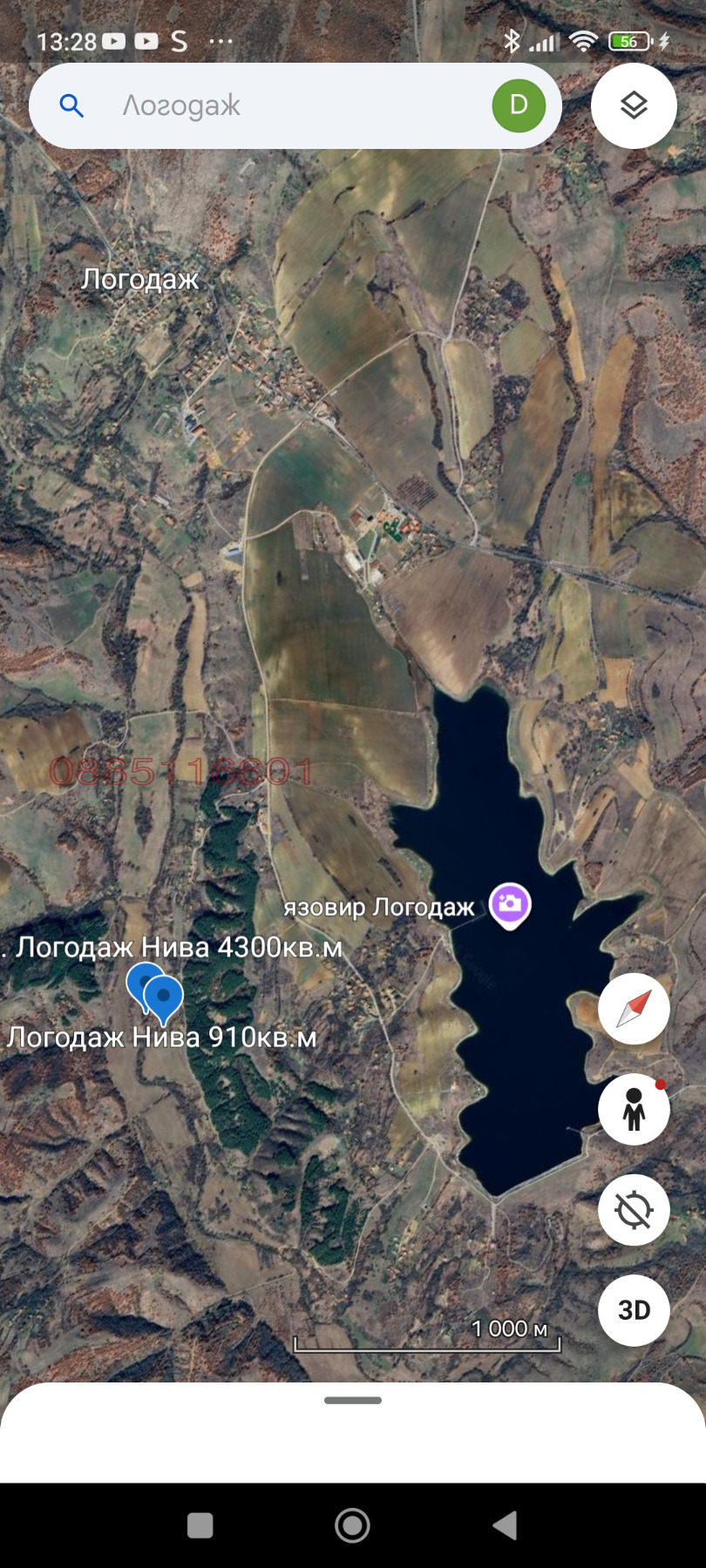Open the язовир Логодаж photo marker
Viewport: 706px width, 1568px height.
[510, 904]
